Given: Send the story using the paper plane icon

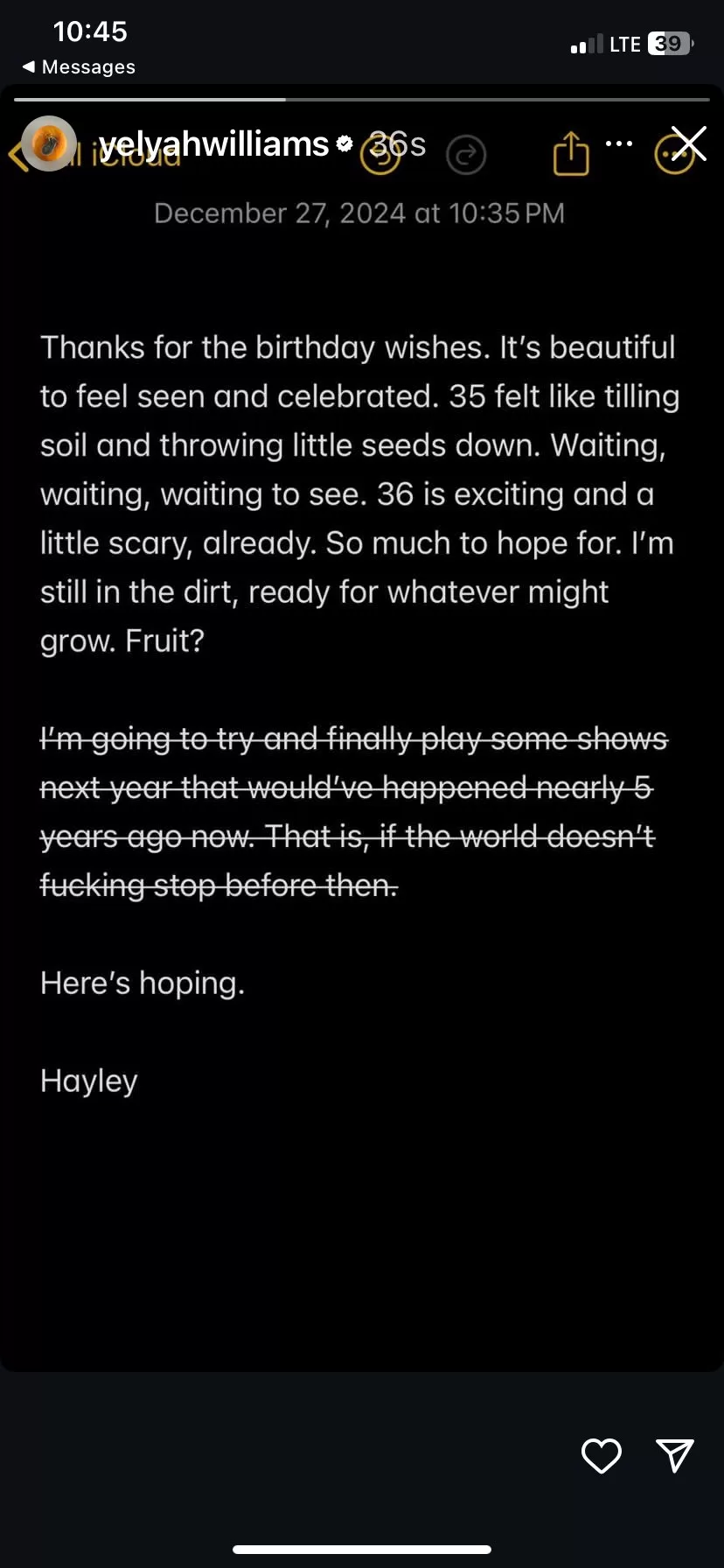Looking at the screenshot, I should [675, 1456].
